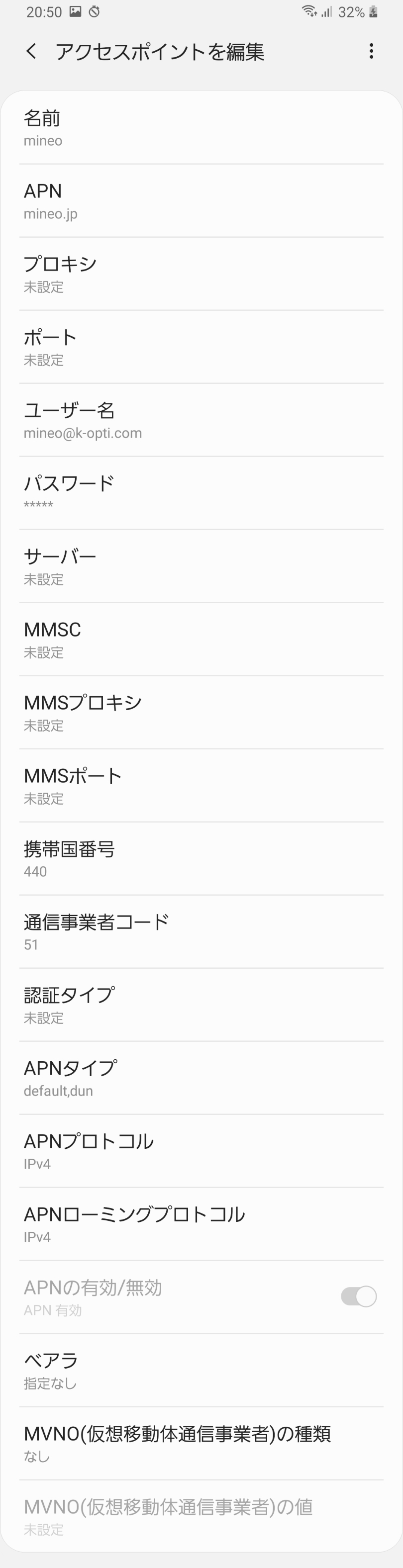Change the APNローミングプロトコル setting

click(201, 1224)
